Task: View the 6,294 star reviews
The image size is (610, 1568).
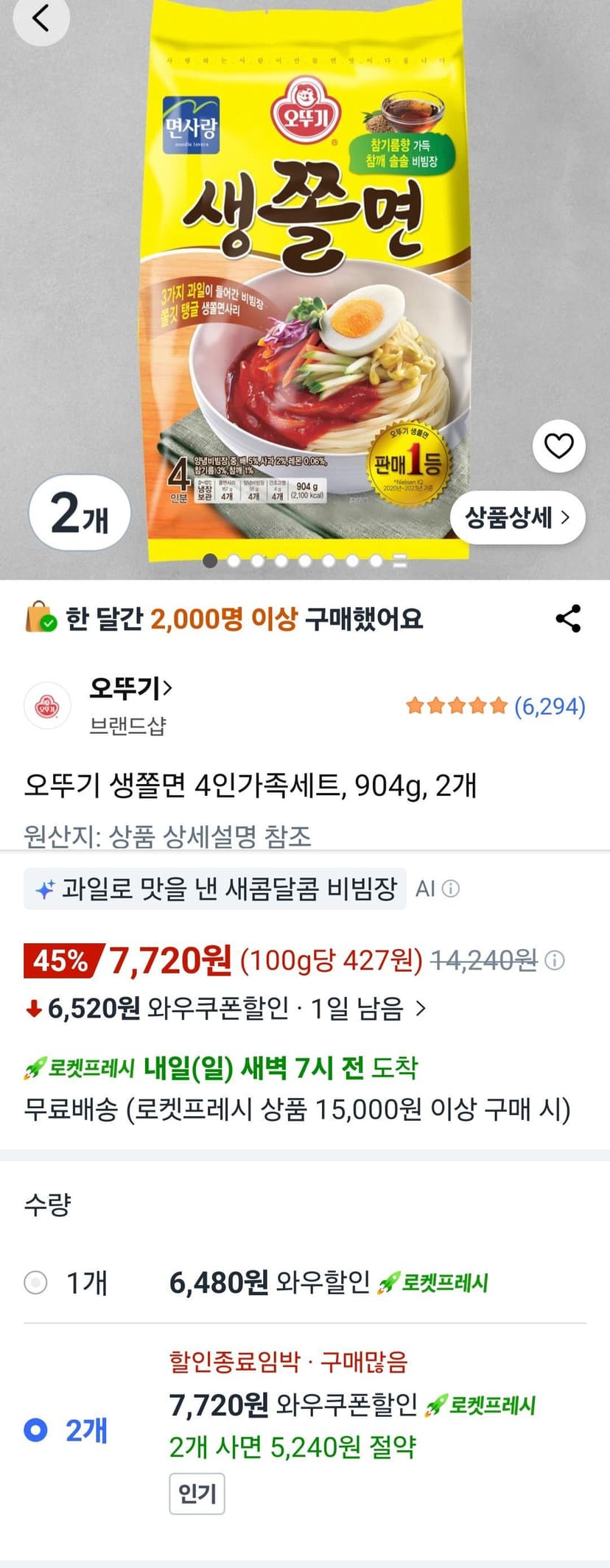Action: (496, 706)
